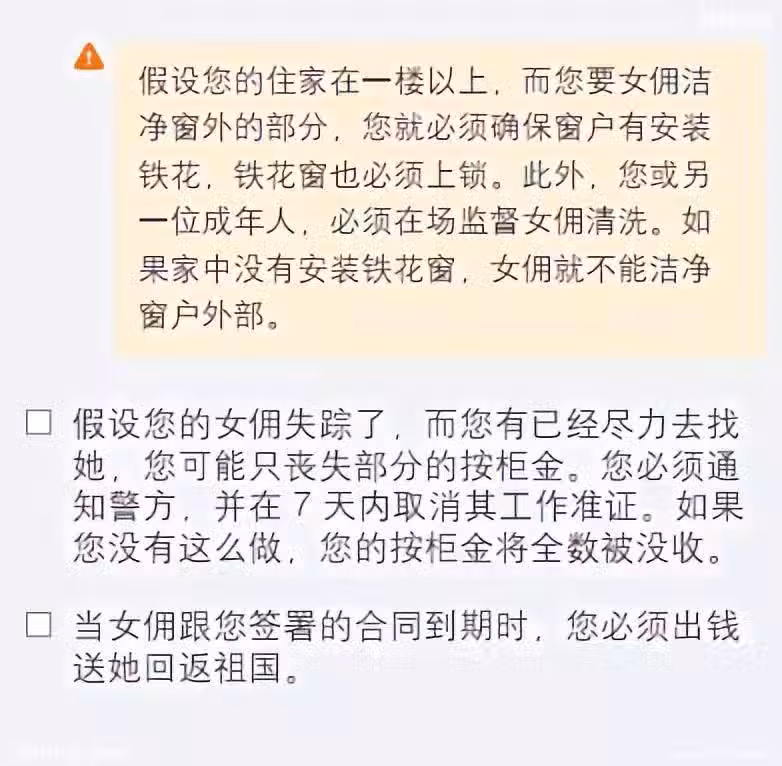Check the box about 合同到期 送她回返祖国

point(38,627)
